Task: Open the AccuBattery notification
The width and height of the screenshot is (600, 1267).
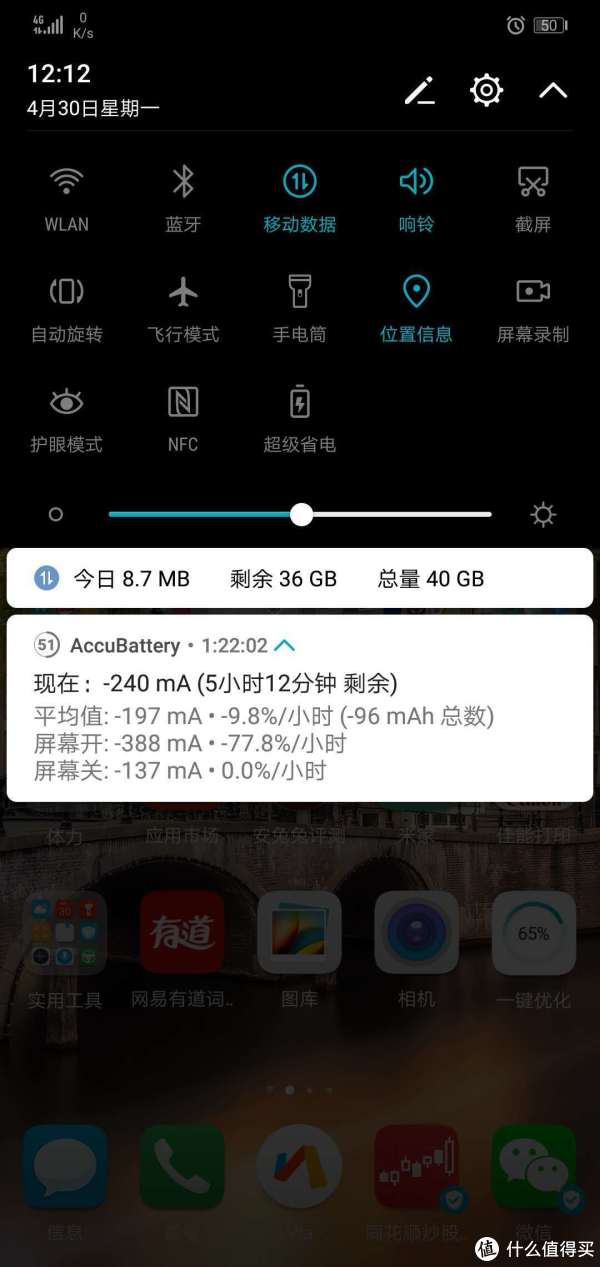Action: pos(300,708)
